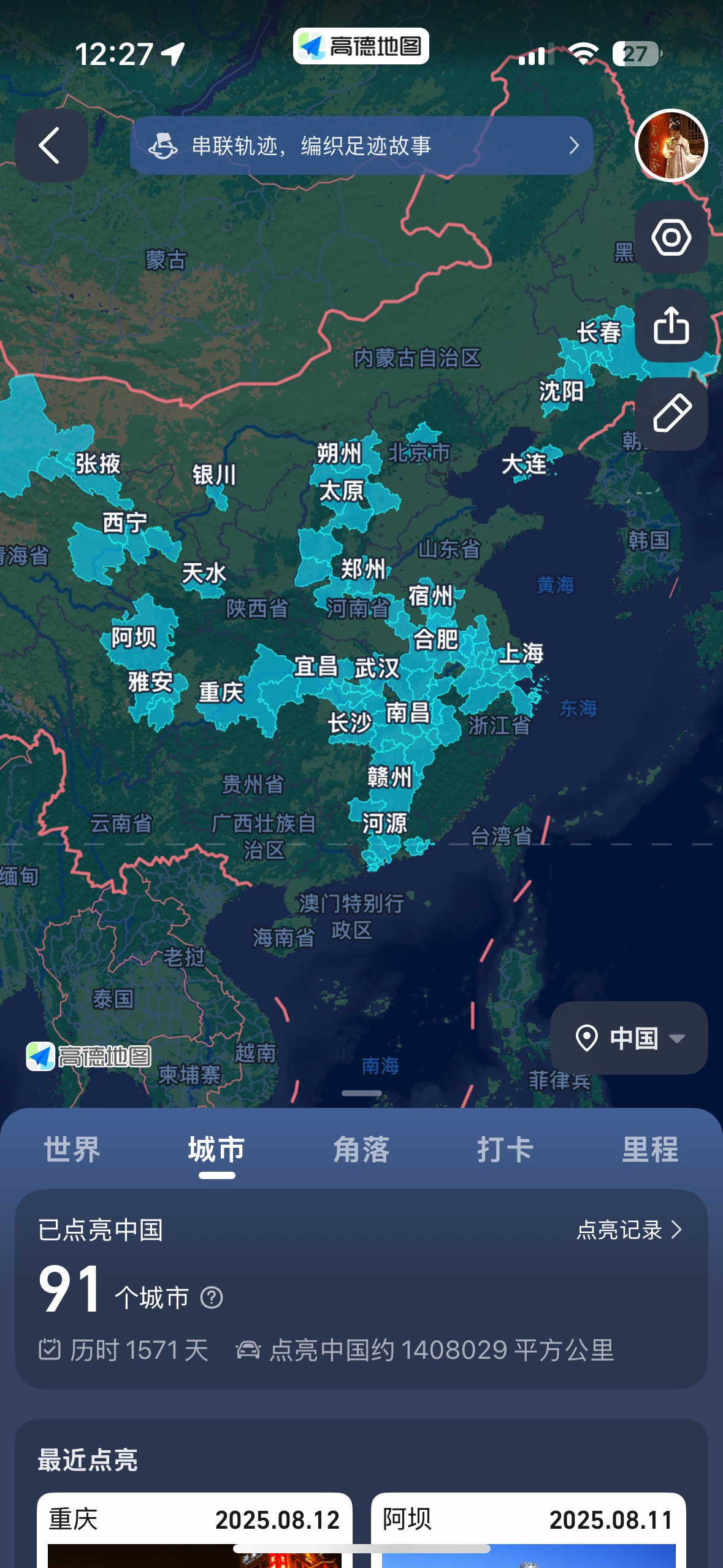Tap the help icon beside 个城市

(x=212, y=1297)
